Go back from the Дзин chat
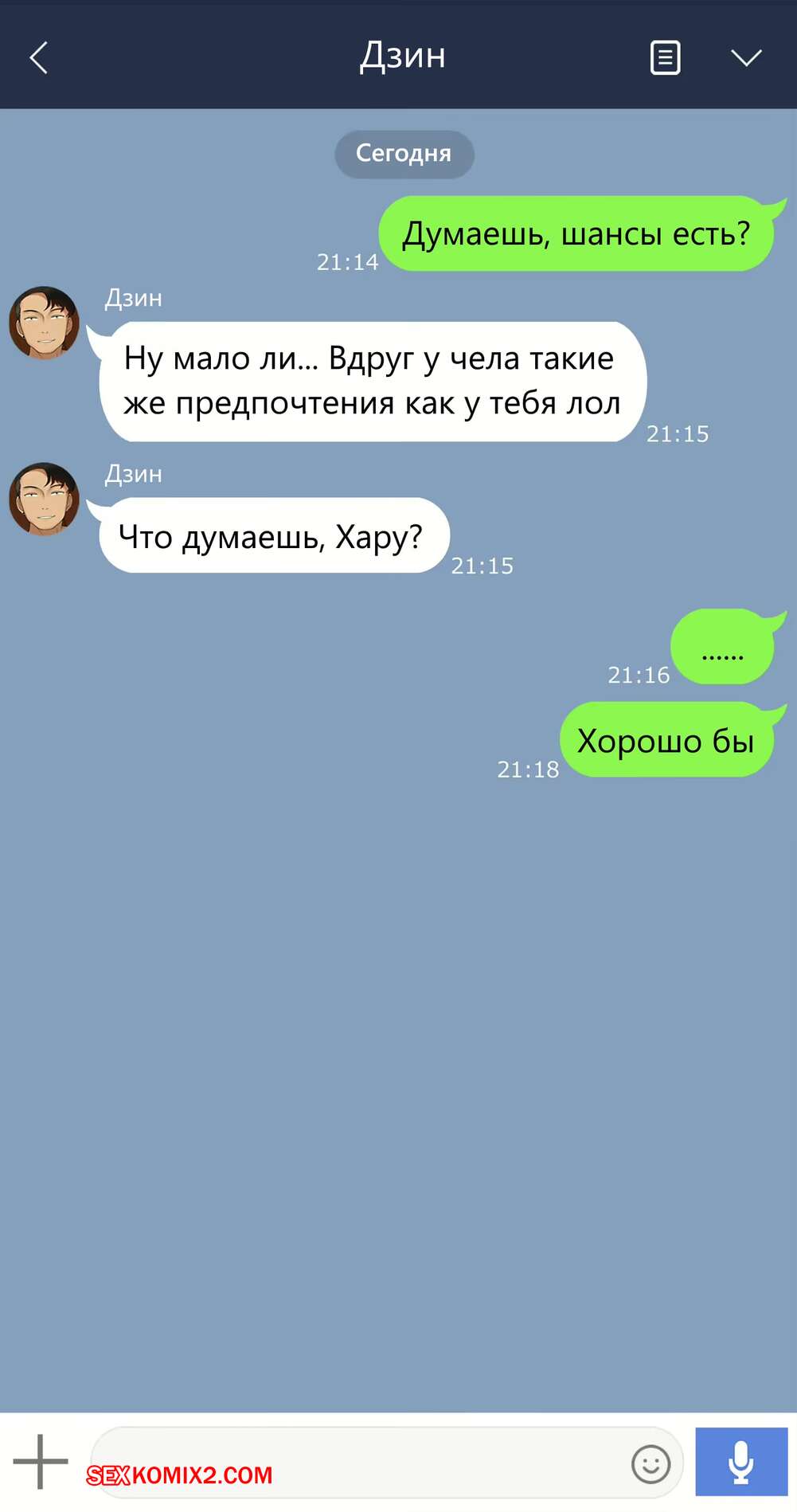The image size is (797, 1512). pyautogui.click(x=38, y=57)
